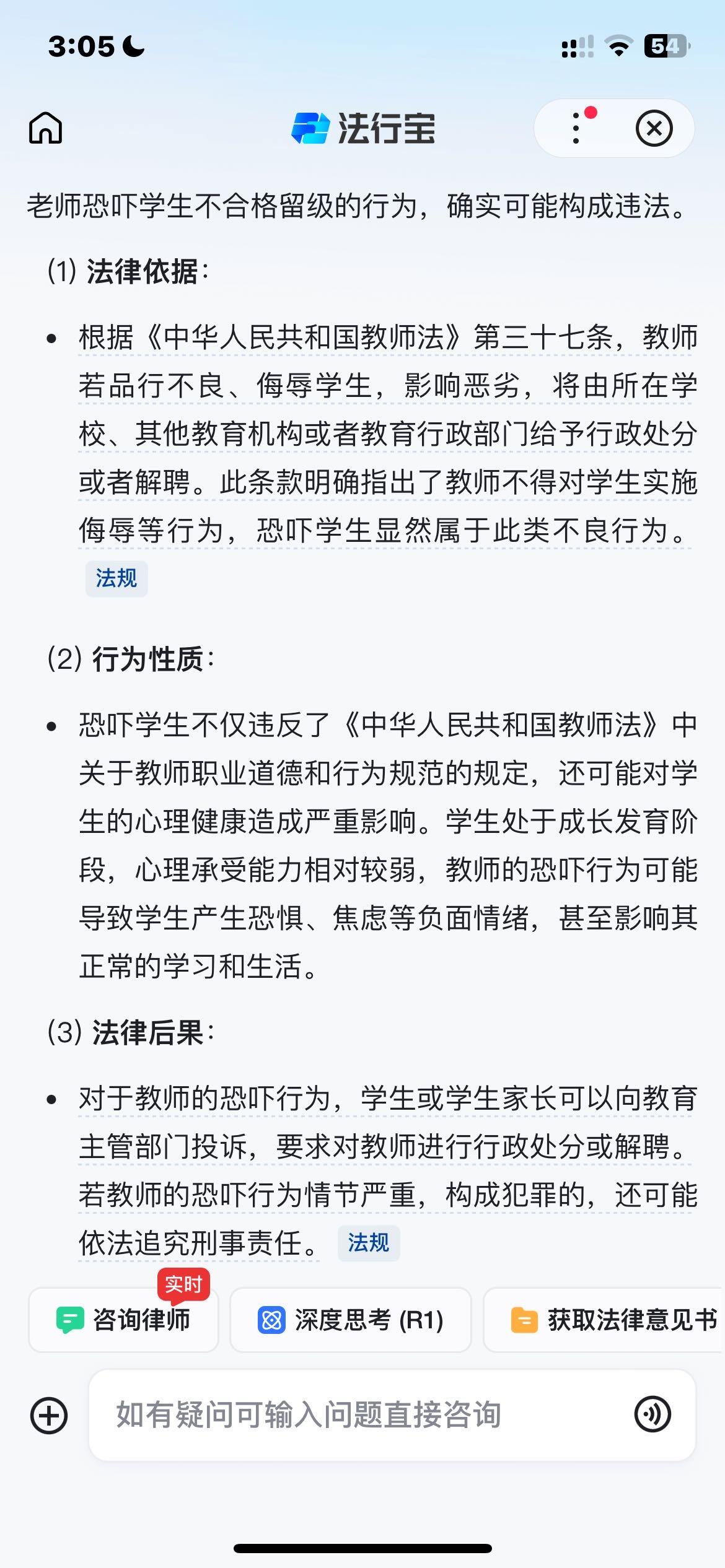Open the three-dot more menu
This screenshot has width=725, height=1568.
pyautogui.click(x=576, y=128)
